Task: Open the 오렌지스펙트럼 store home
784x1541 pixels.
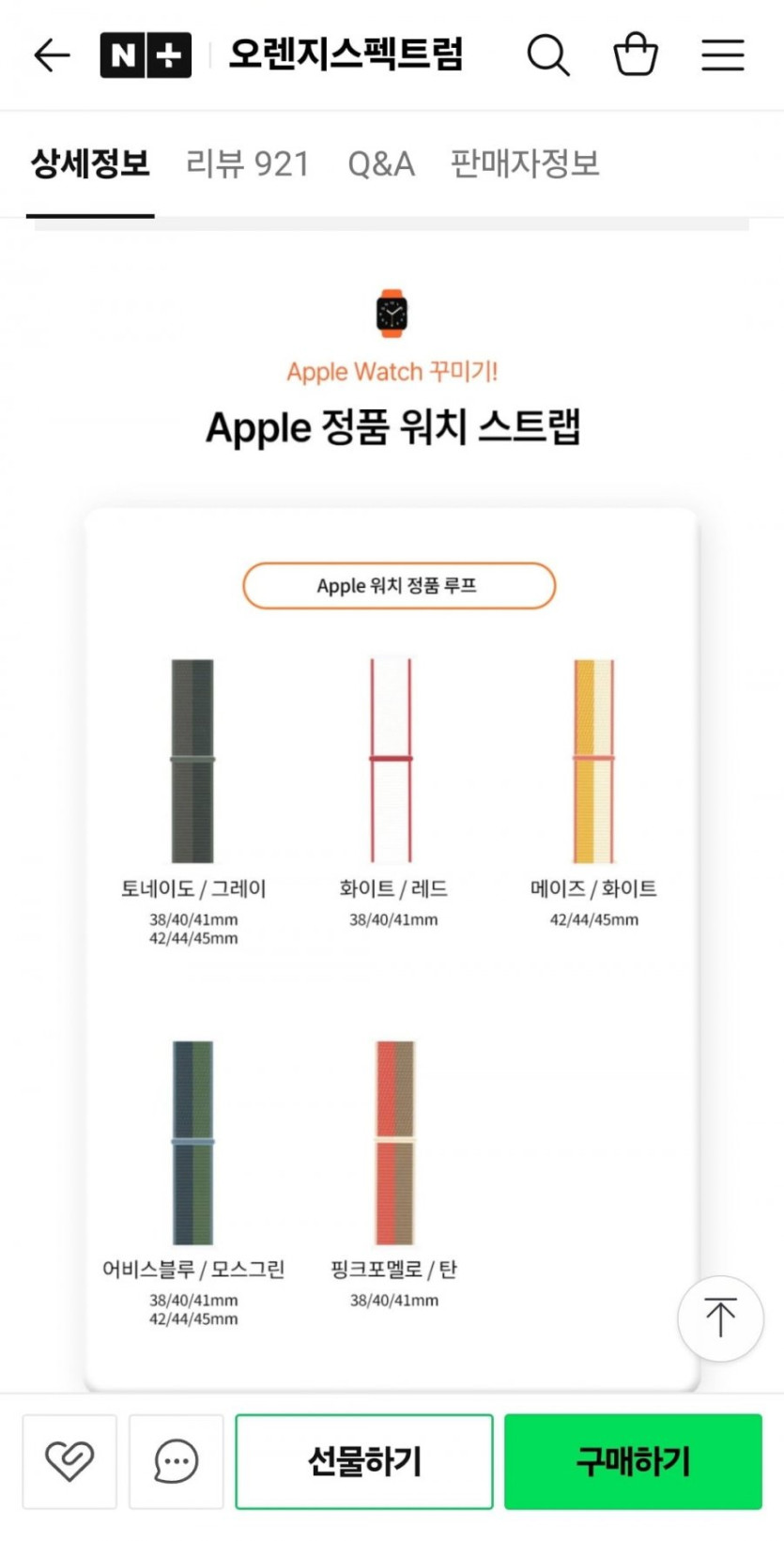Action: point(346,54)
